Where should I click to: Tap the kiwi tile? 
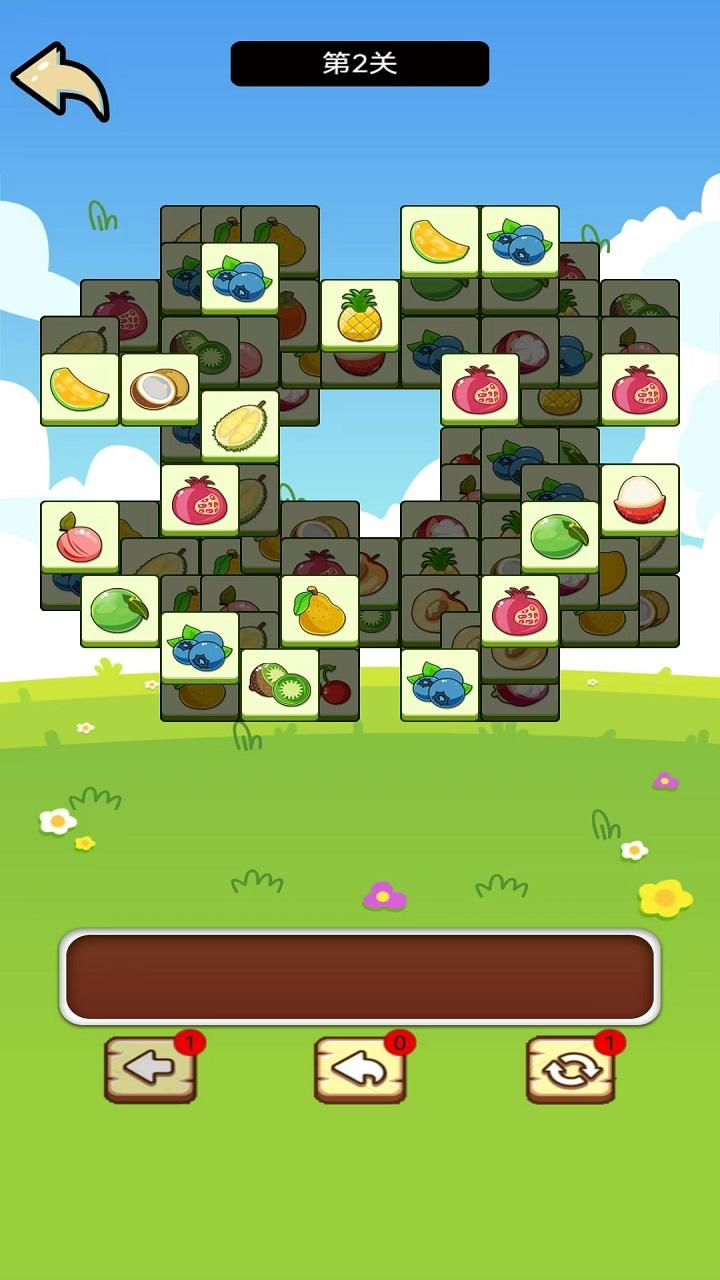point(280,685)
